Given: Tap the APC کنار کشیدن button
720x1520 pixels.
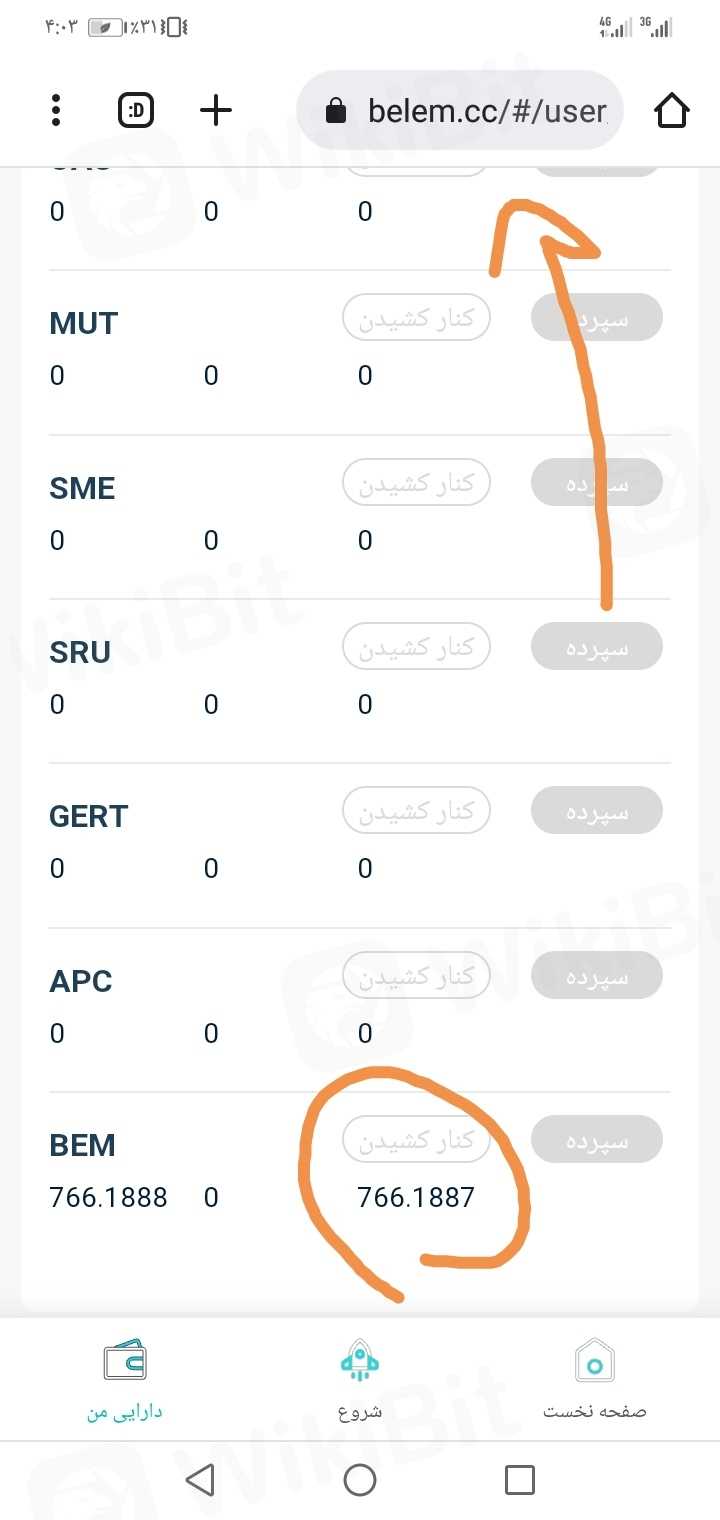Looking at the screenshot, I should tap(416, 976).
